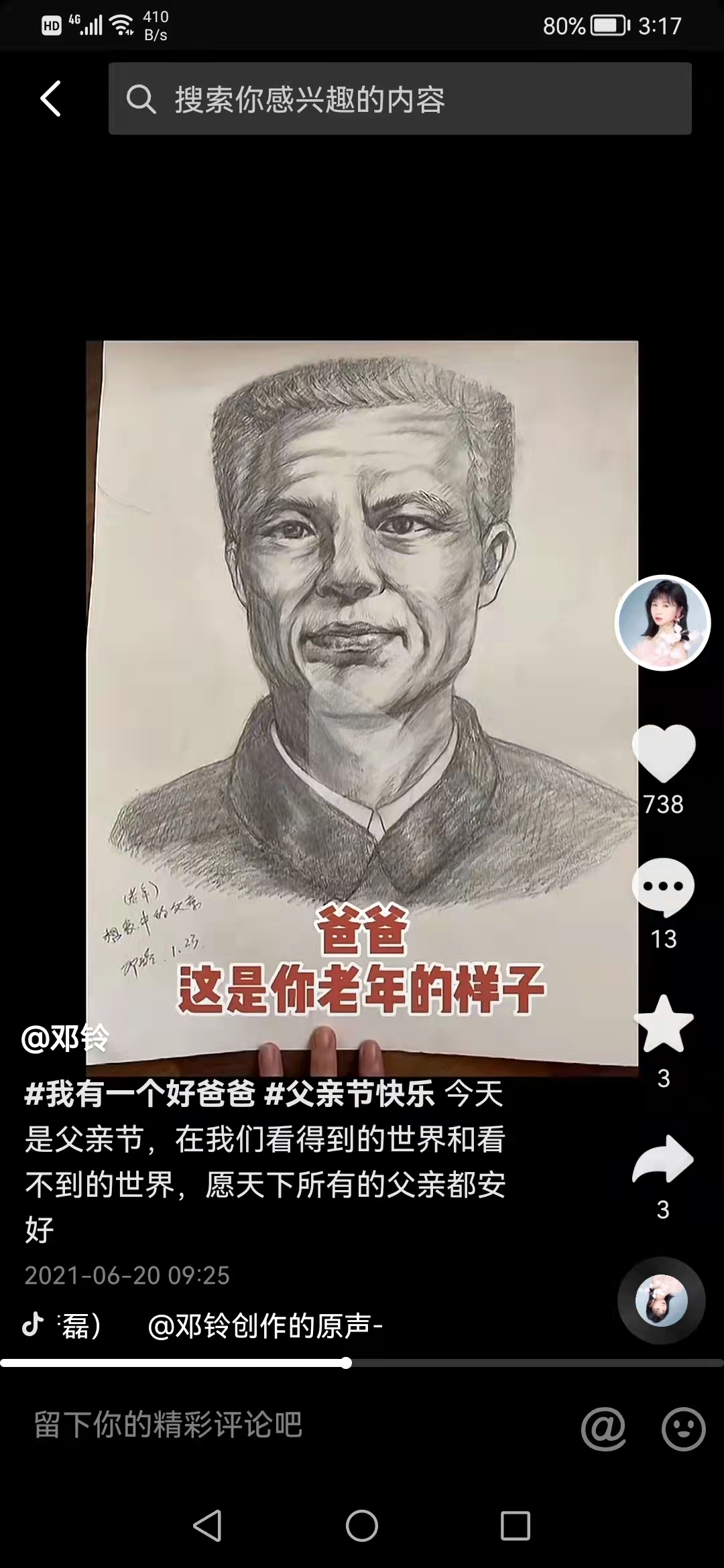Go back using the top-left arrow
Screen dimensions: 724x1568
click(51, 99)
